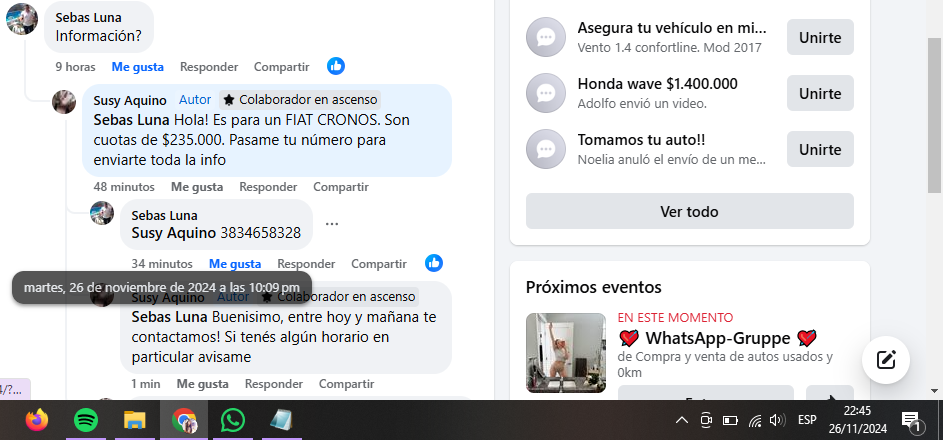
Task: Reply to Susy Aquino's FIAT CRONOS comment
Action: pos(267,187)
